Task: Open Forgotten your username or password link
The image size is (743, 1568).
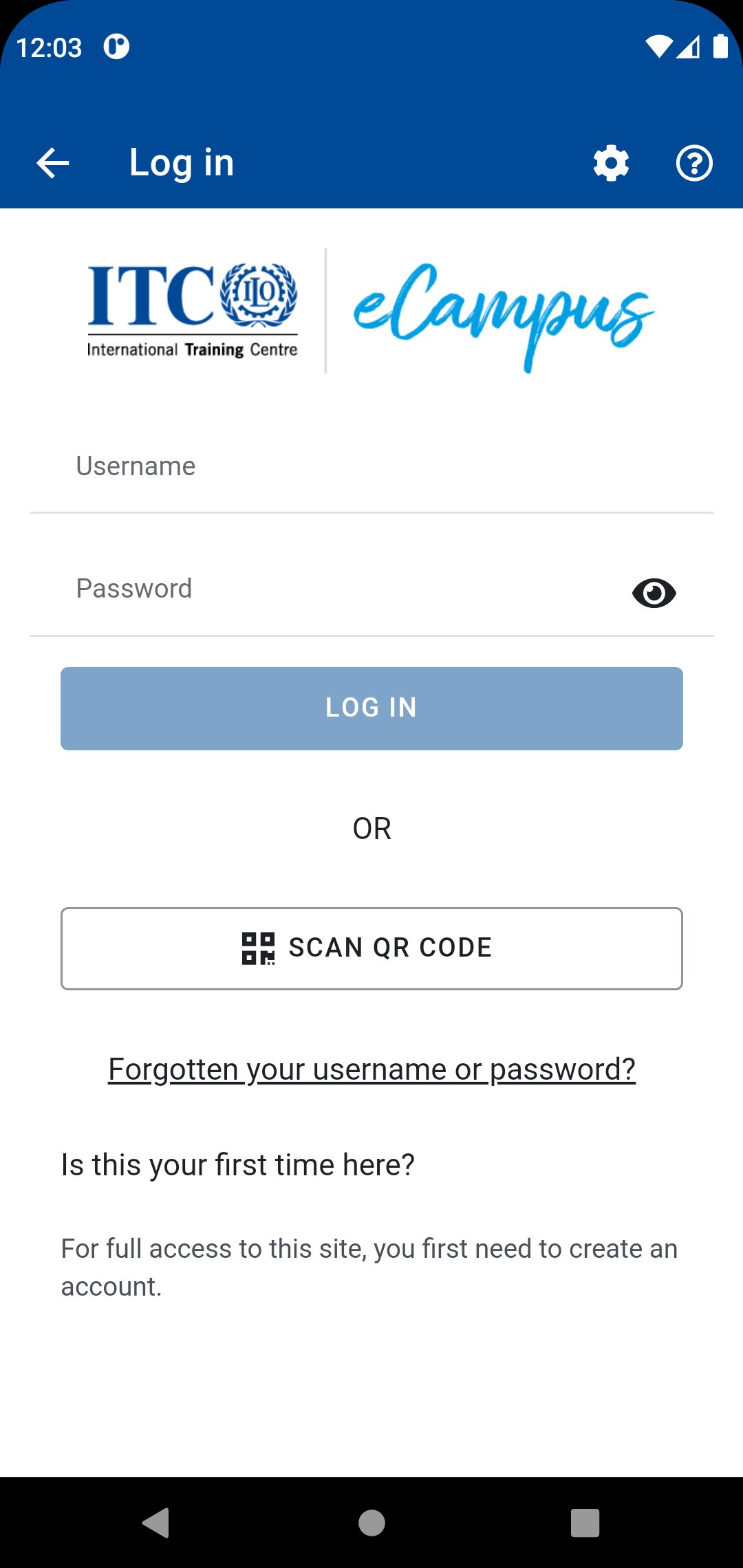Action: (x=371, y=1068)
